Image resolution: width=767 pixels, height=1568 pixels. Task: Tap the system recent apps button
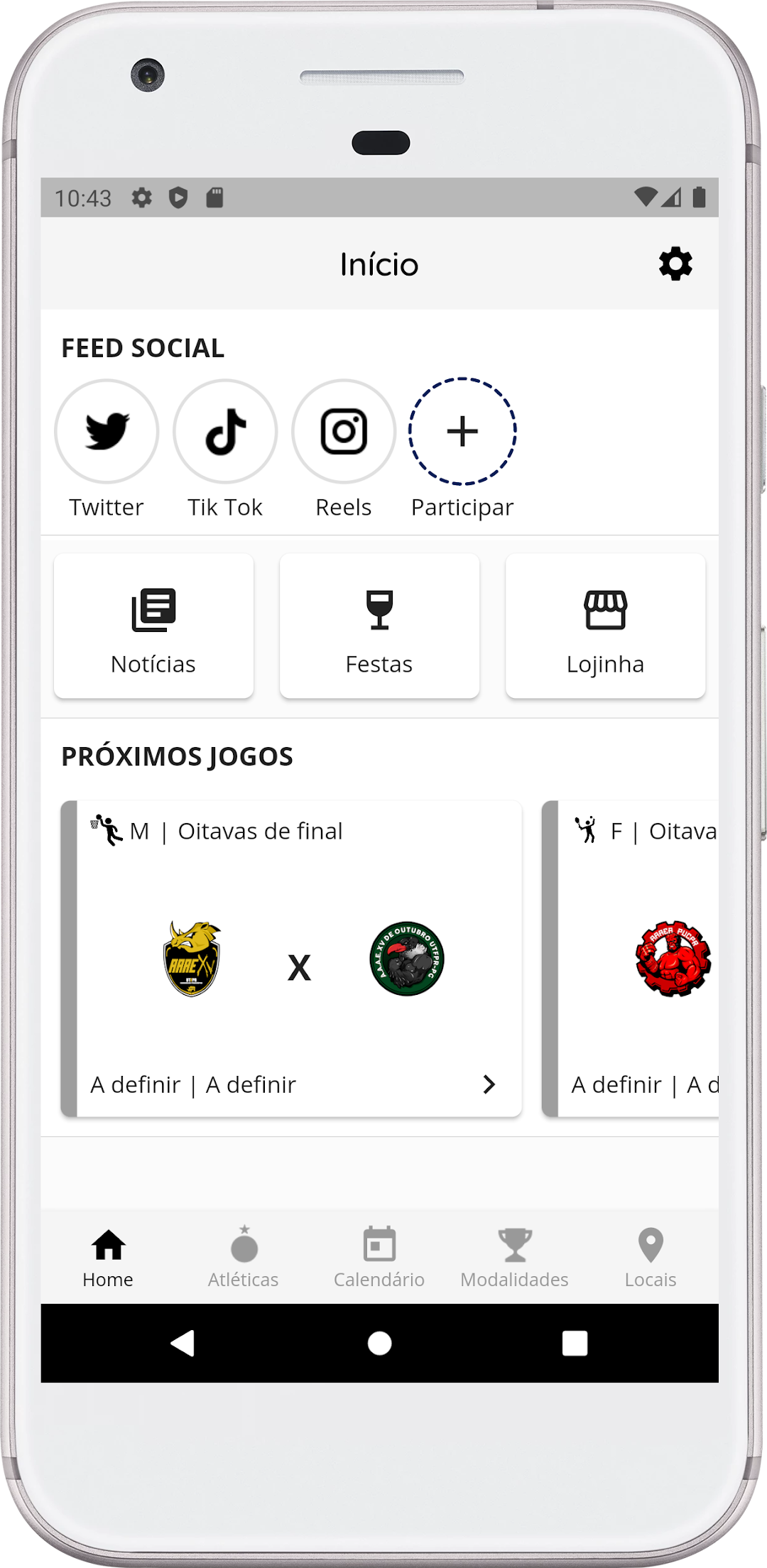coord(575,1343)
